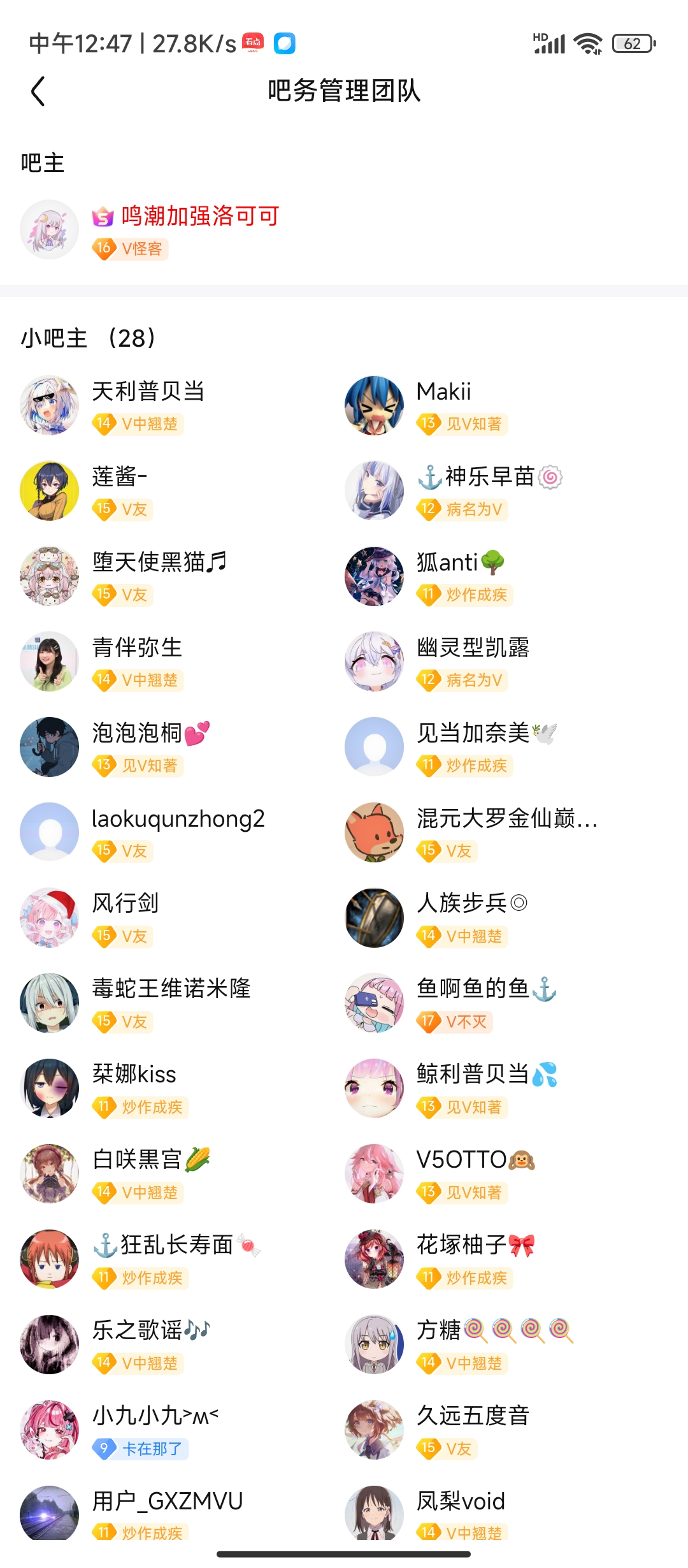688x1568 pixels.
Task: View 狐anti's profile
Action: 460,562
